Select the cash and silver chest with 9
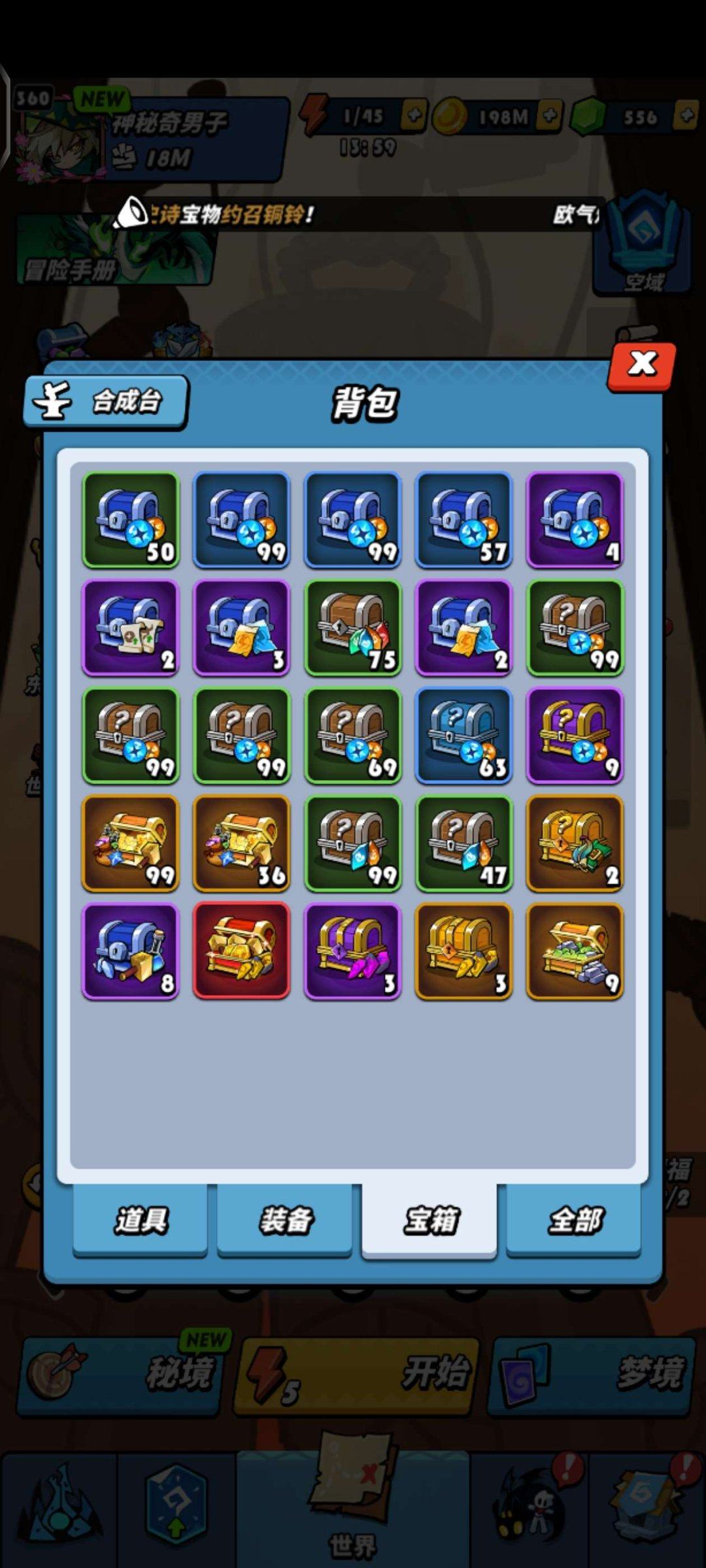 click(575, 951)
